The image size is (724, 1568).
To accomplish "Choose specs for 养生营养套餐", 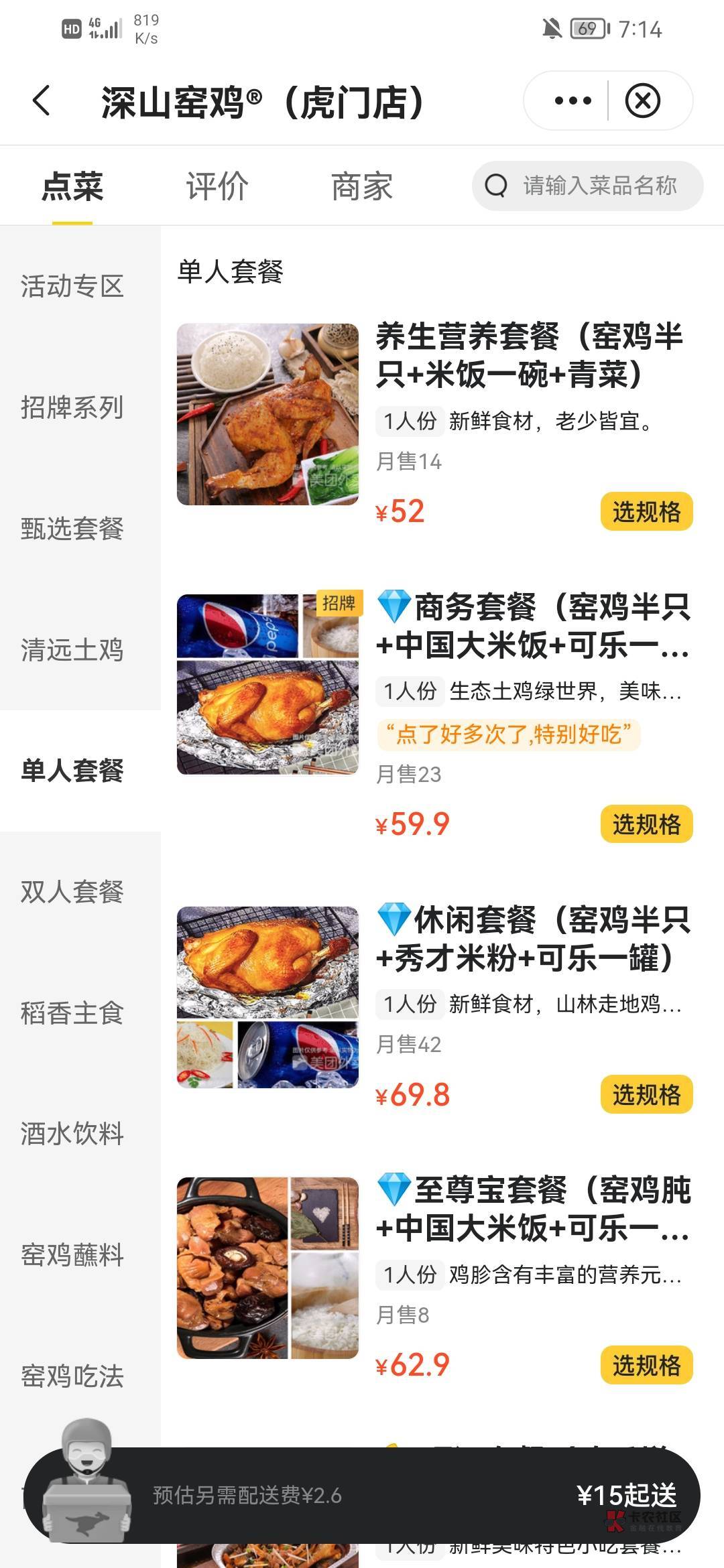I will click(x=646, y=512).
